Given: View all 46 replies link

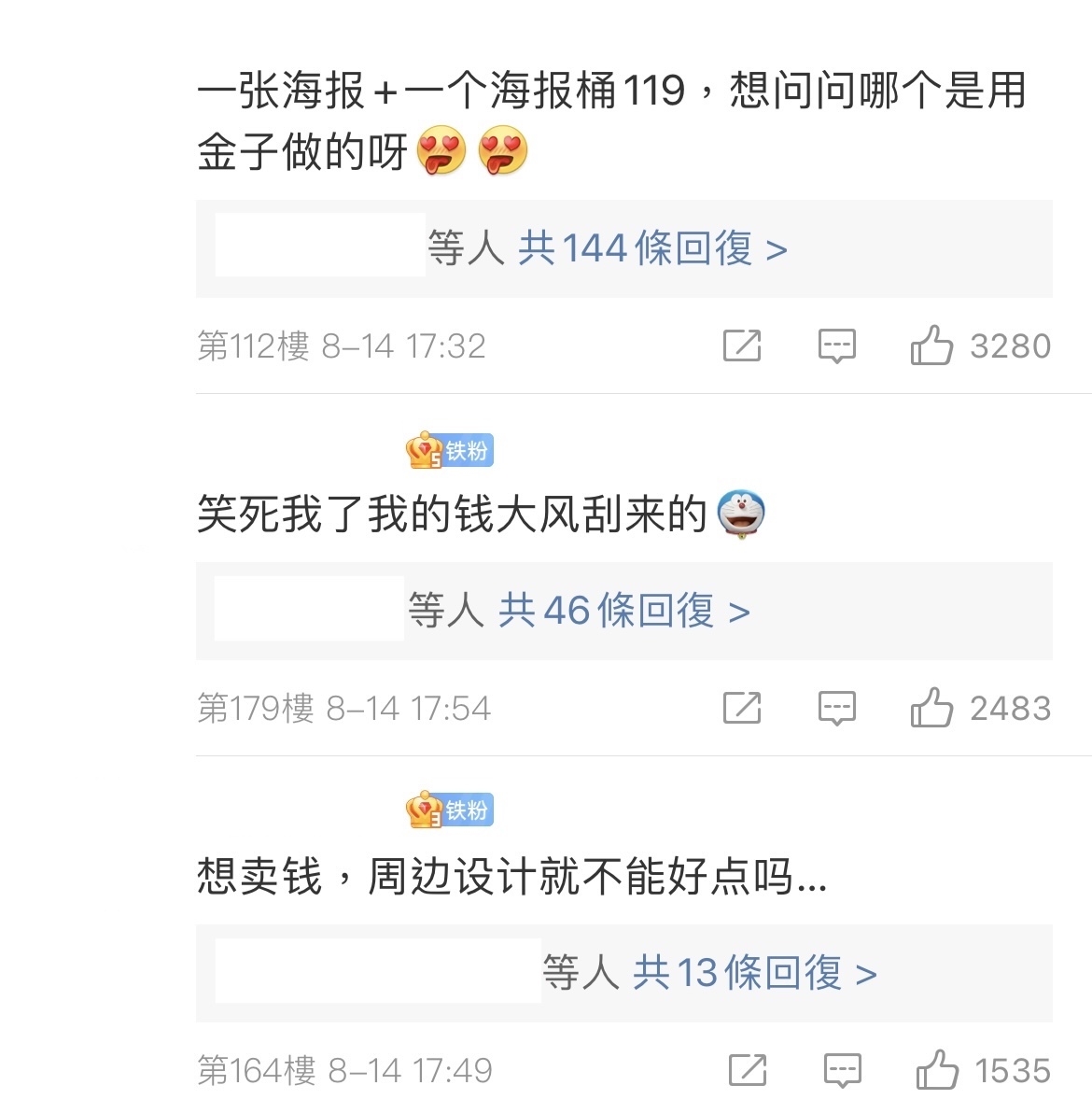Looking at the screenshot, I should [623, 612].
